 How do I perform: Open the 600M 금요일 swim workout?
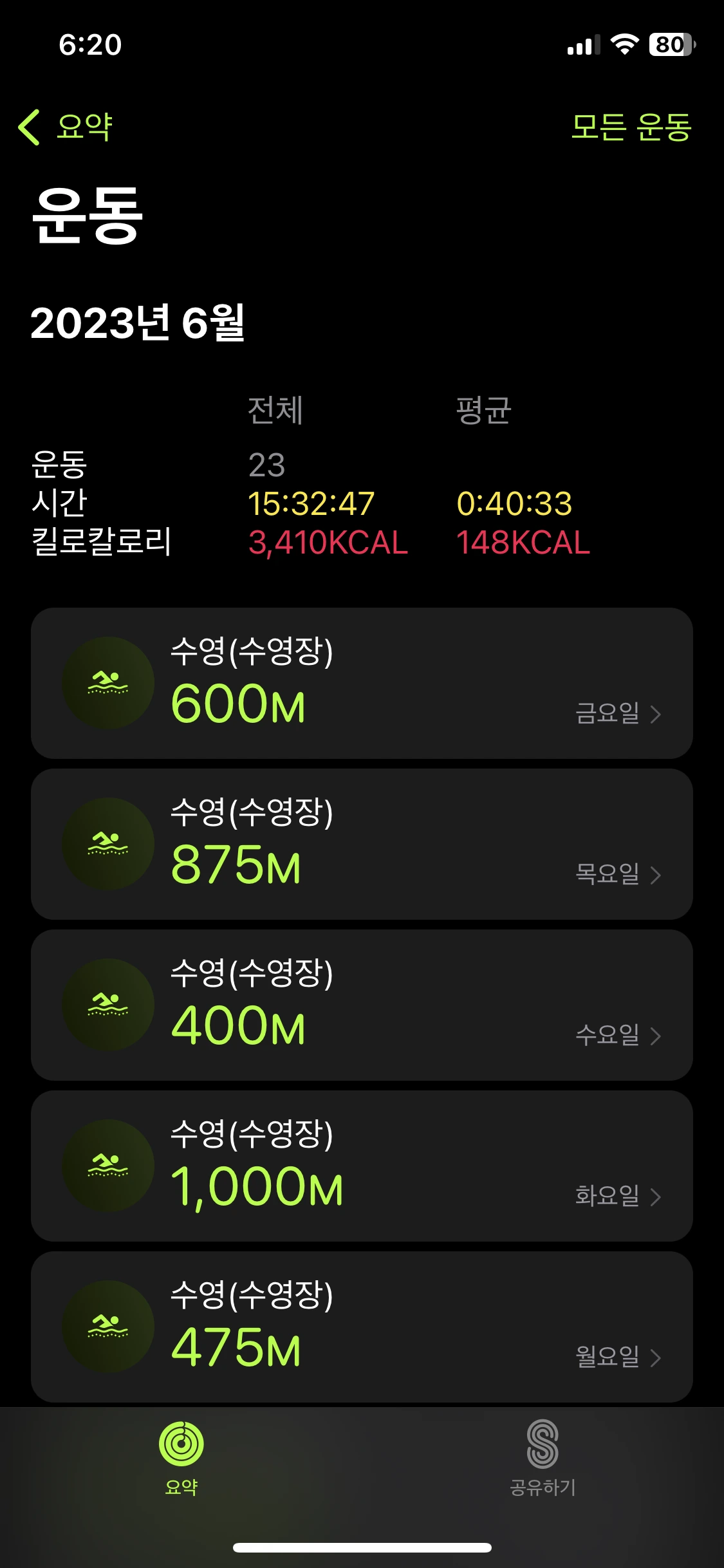click(362, 683)
